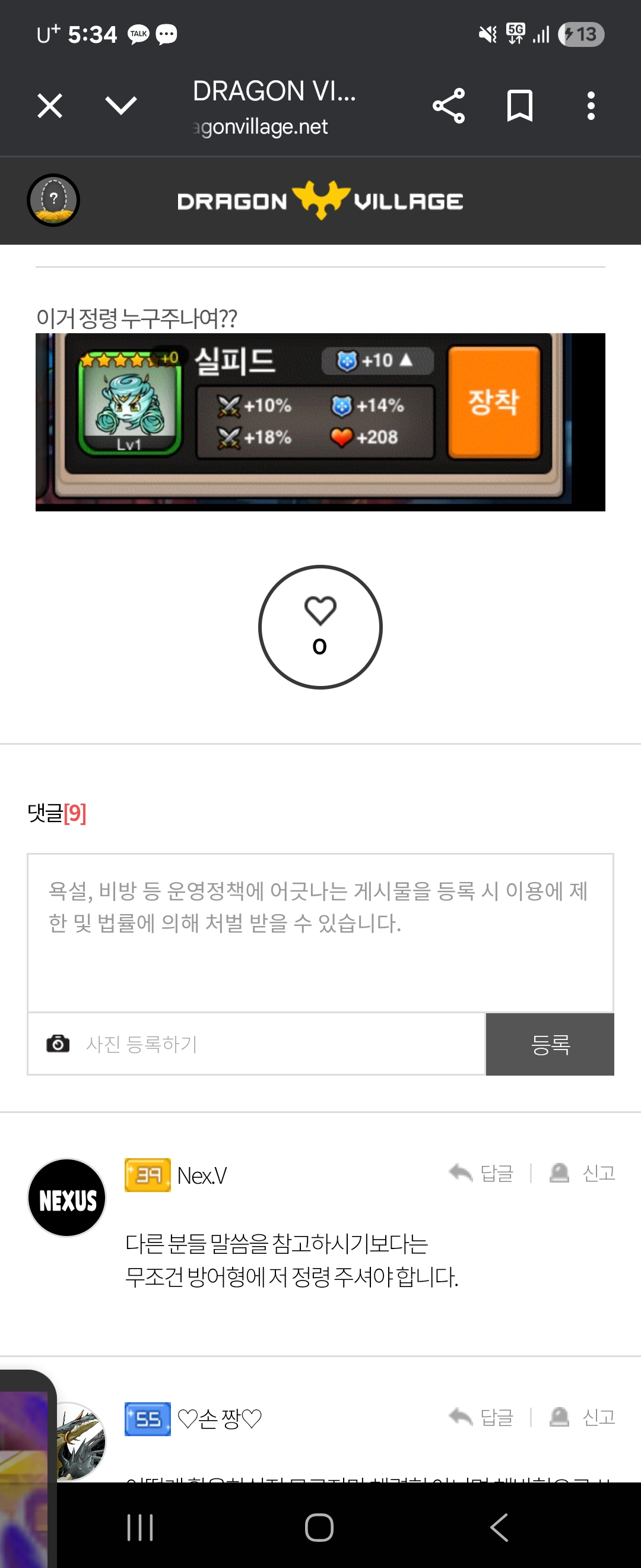
Task: Report ♡손 짱♡'s comment
Action: point(583,1417)
